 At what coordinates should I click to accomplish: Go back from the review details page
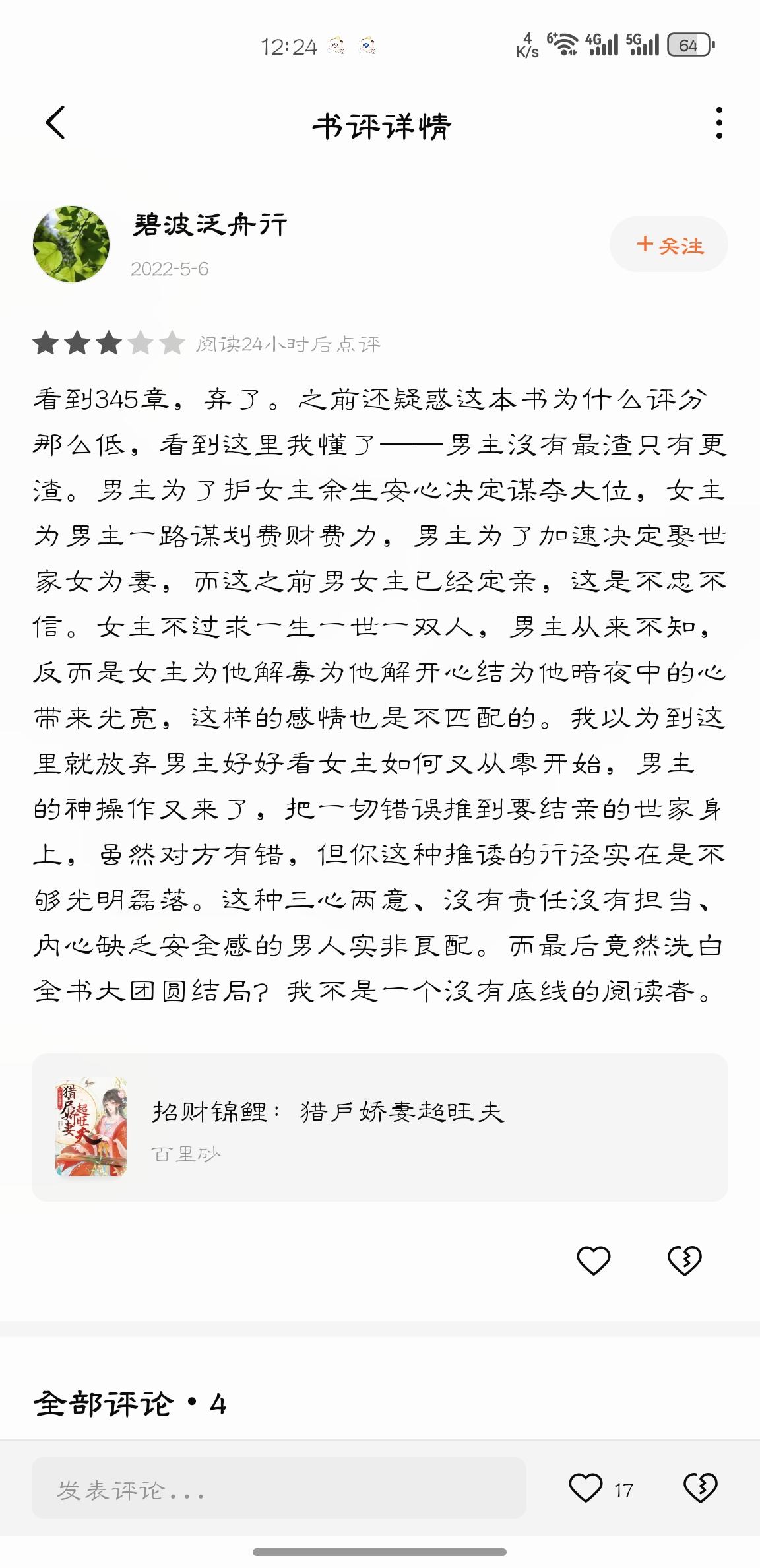pyautogui.click(x=55, y=123)
